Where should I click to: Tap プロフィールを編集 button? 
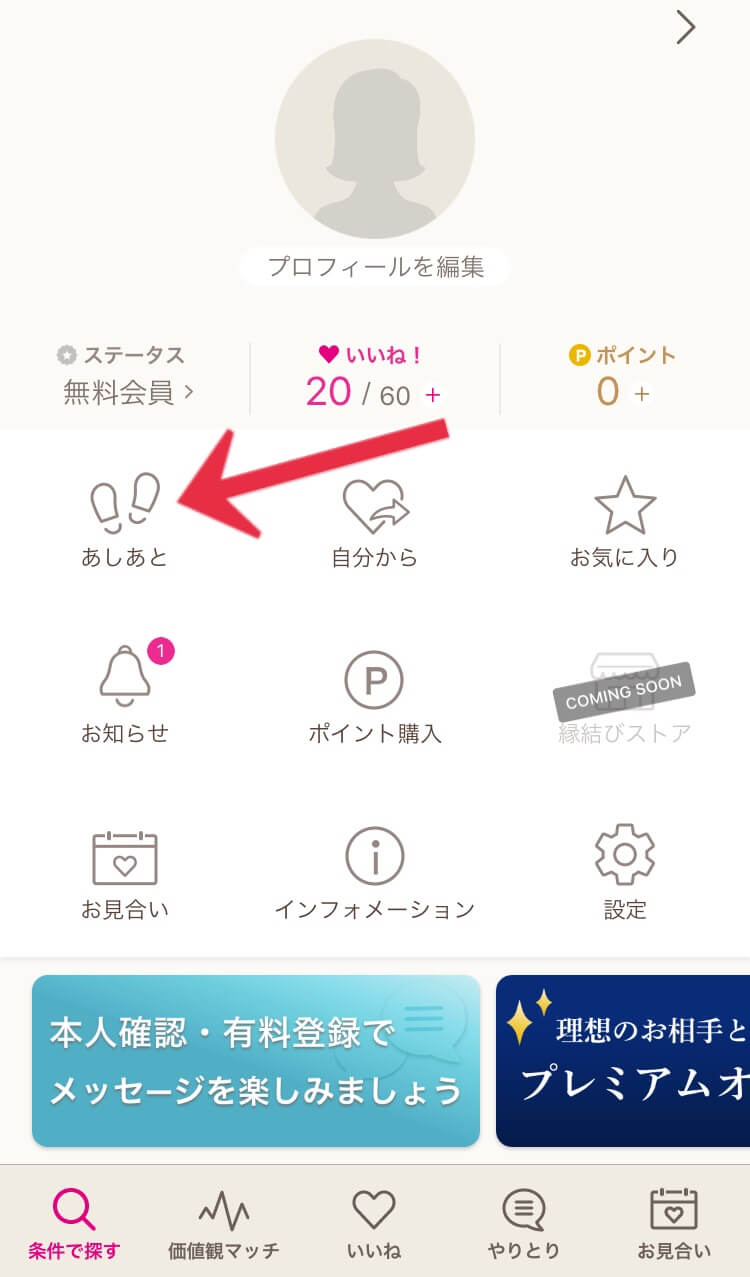tap(375, 267)
